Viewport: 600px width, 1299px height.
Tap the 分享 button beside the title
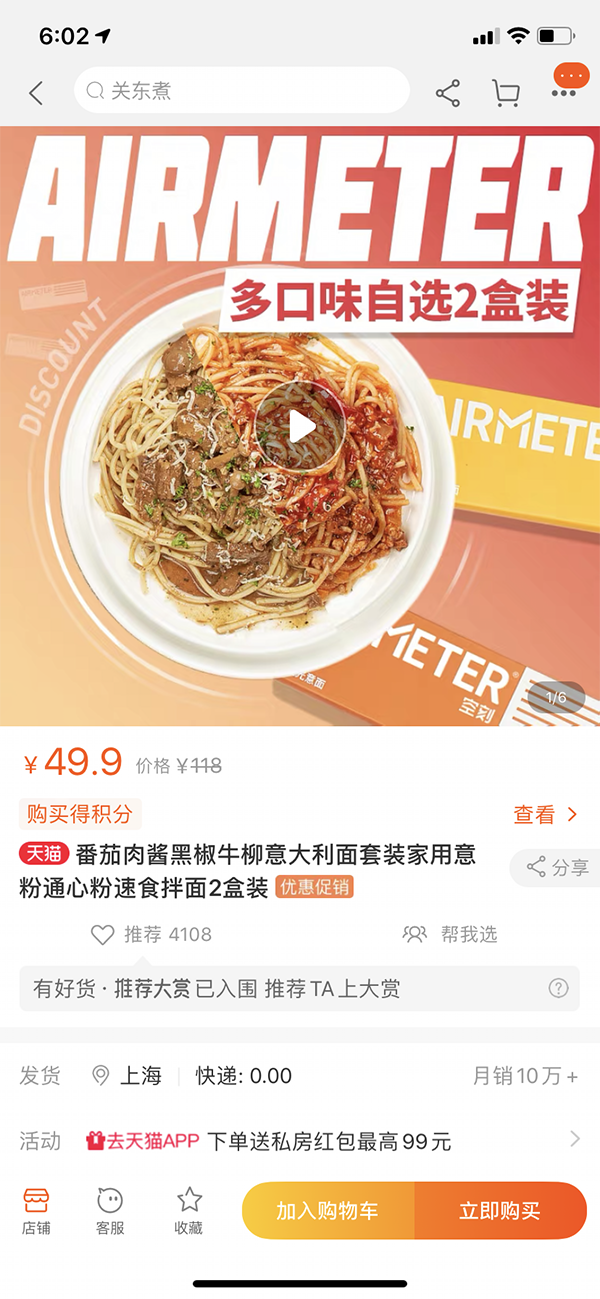558,868
